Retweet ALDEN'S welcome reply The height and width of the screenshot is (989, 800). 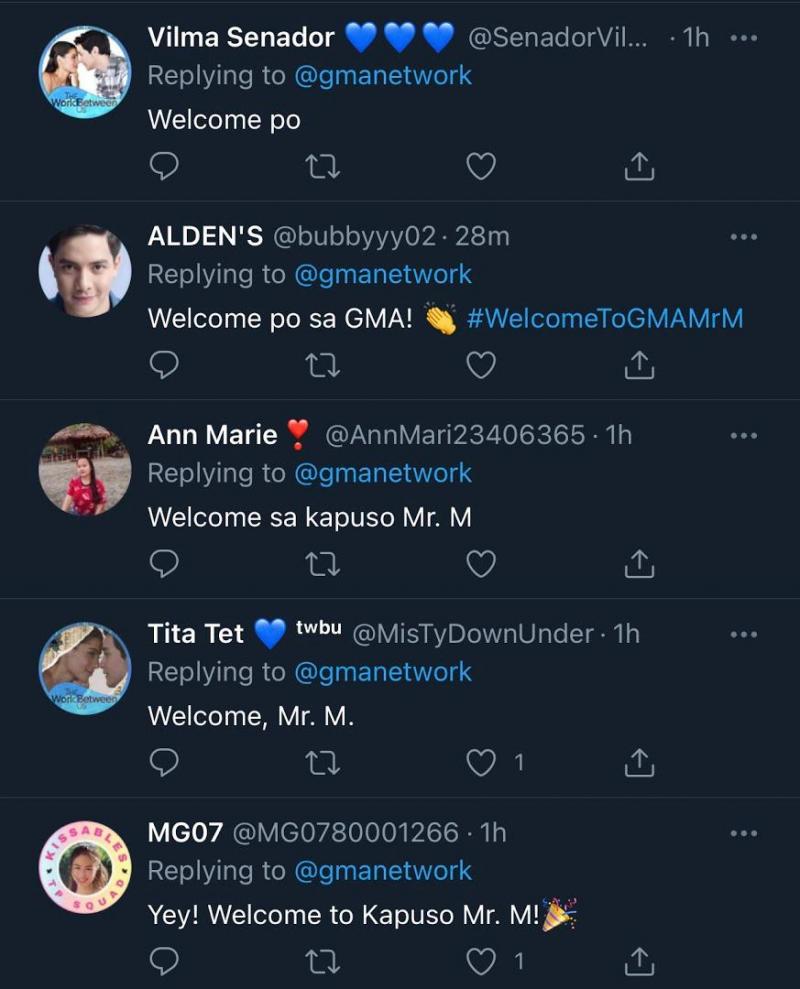coord(322,366)
